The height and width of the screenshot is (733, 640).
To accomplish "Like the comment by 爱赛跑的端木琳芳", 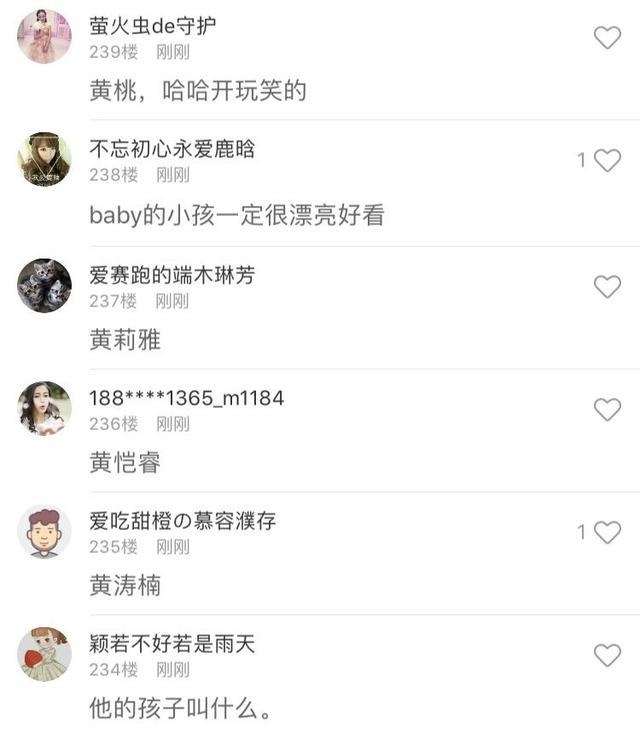I will [607, 286].
